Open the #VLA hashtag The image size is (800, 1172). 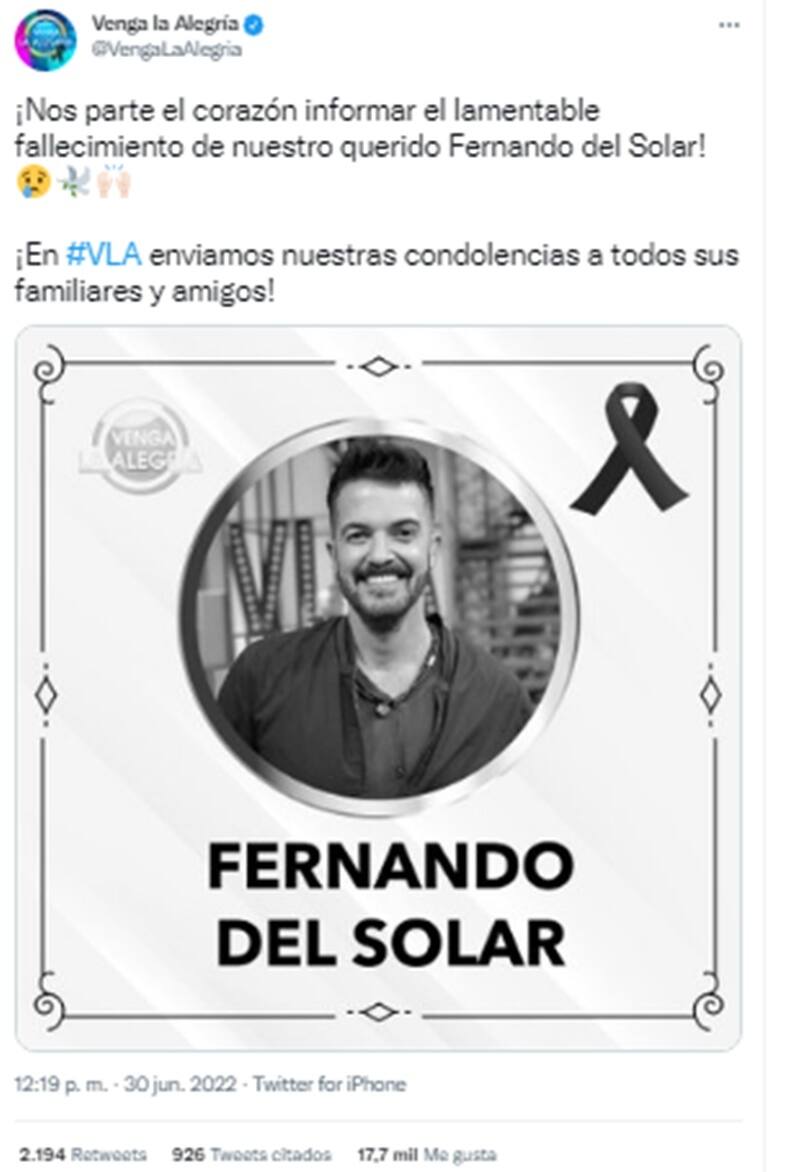point(104,256)
